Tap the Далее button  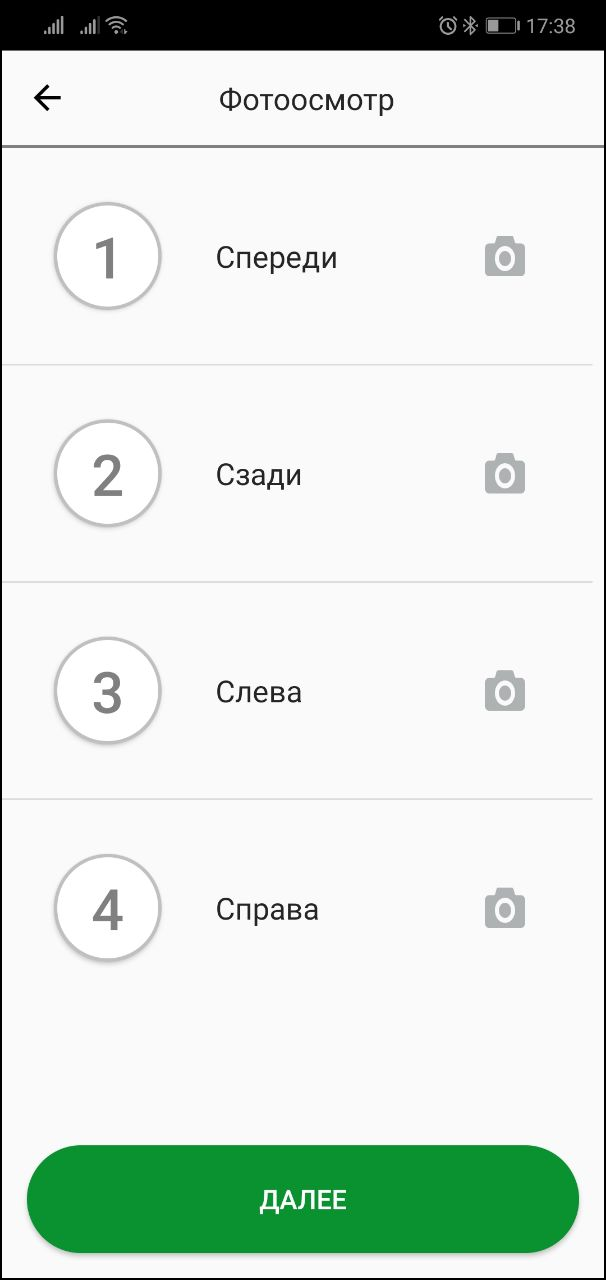point(303,1199)
